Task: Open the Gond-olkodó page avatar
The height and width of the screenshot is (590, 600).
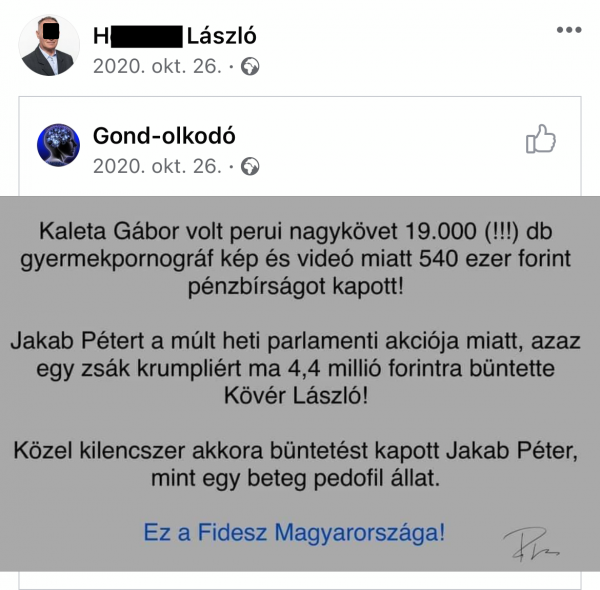Action: pyautogui.click(x=58, y=145)
